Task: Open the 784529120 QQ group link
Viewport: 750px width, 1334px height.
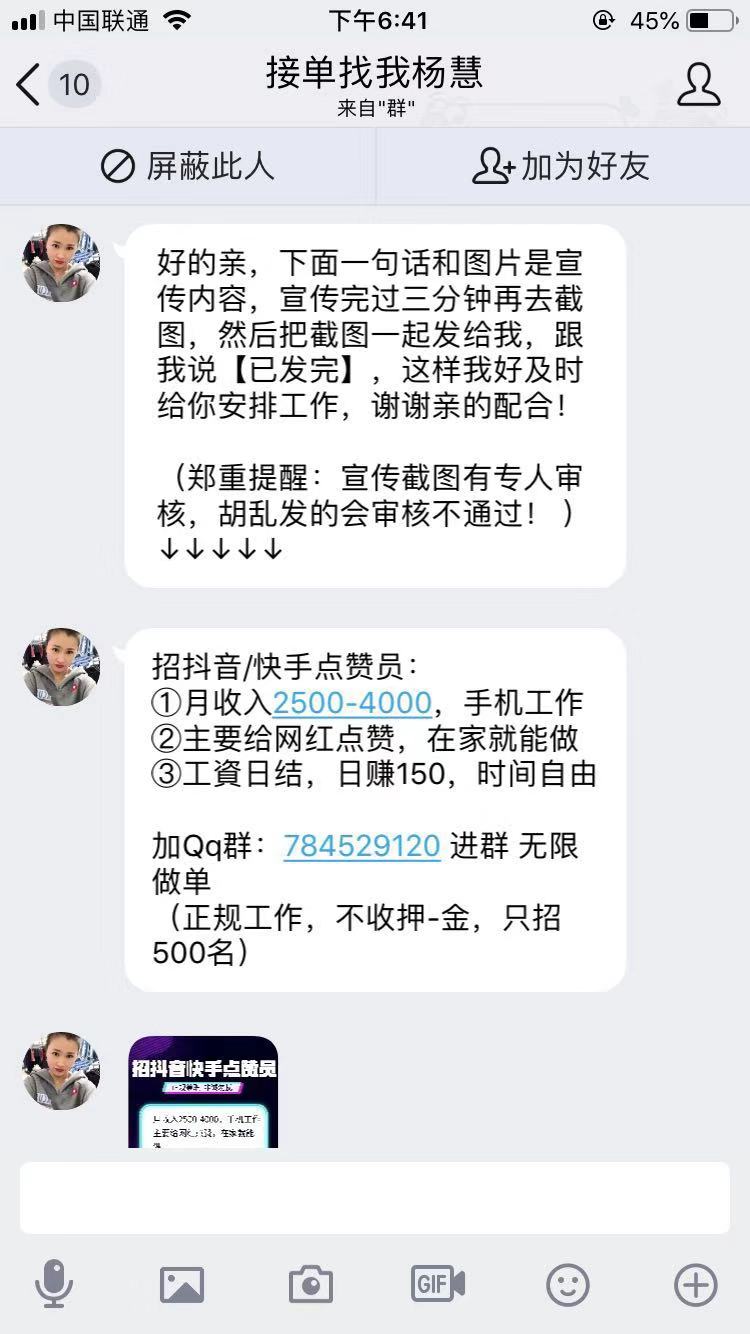Action: click(364, 845)
